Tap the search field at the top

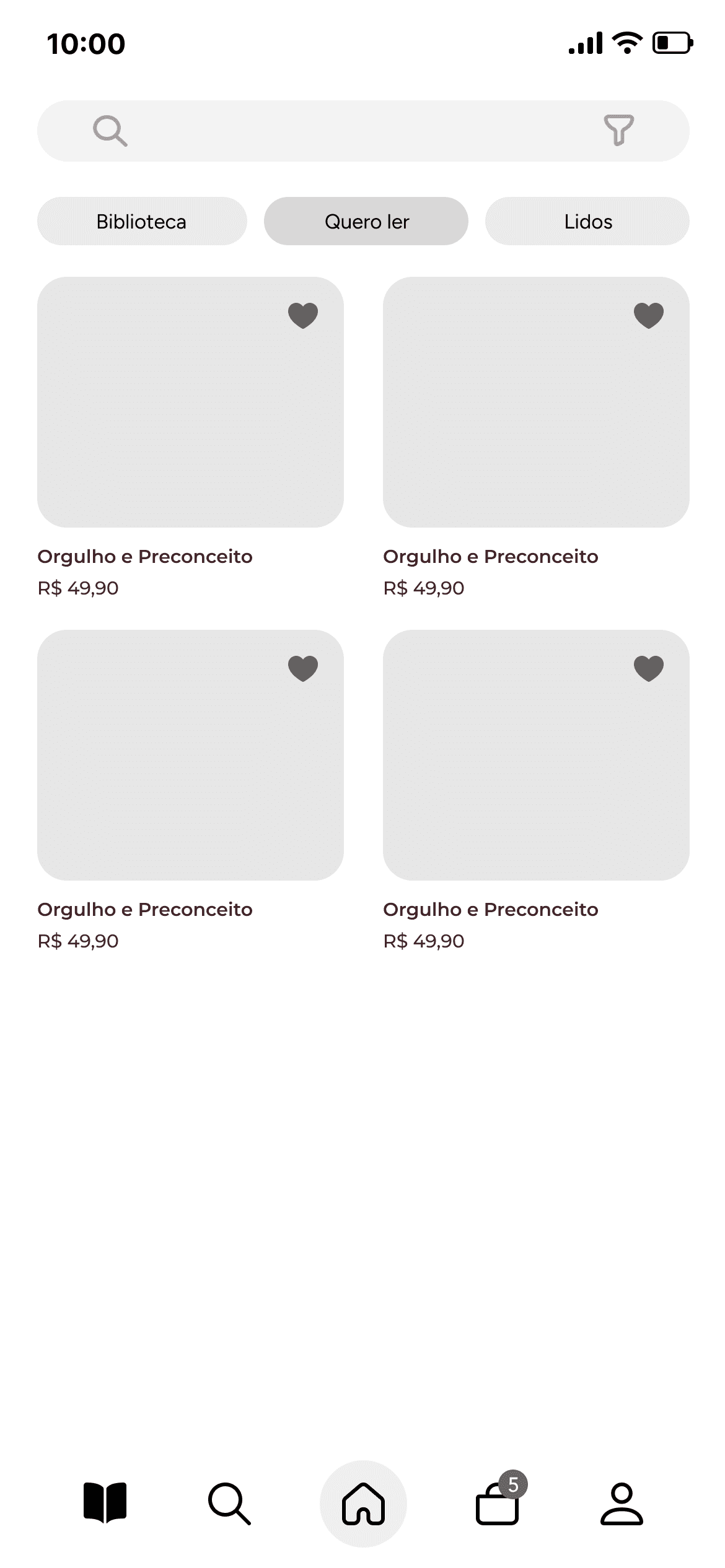tap(347, 131)
